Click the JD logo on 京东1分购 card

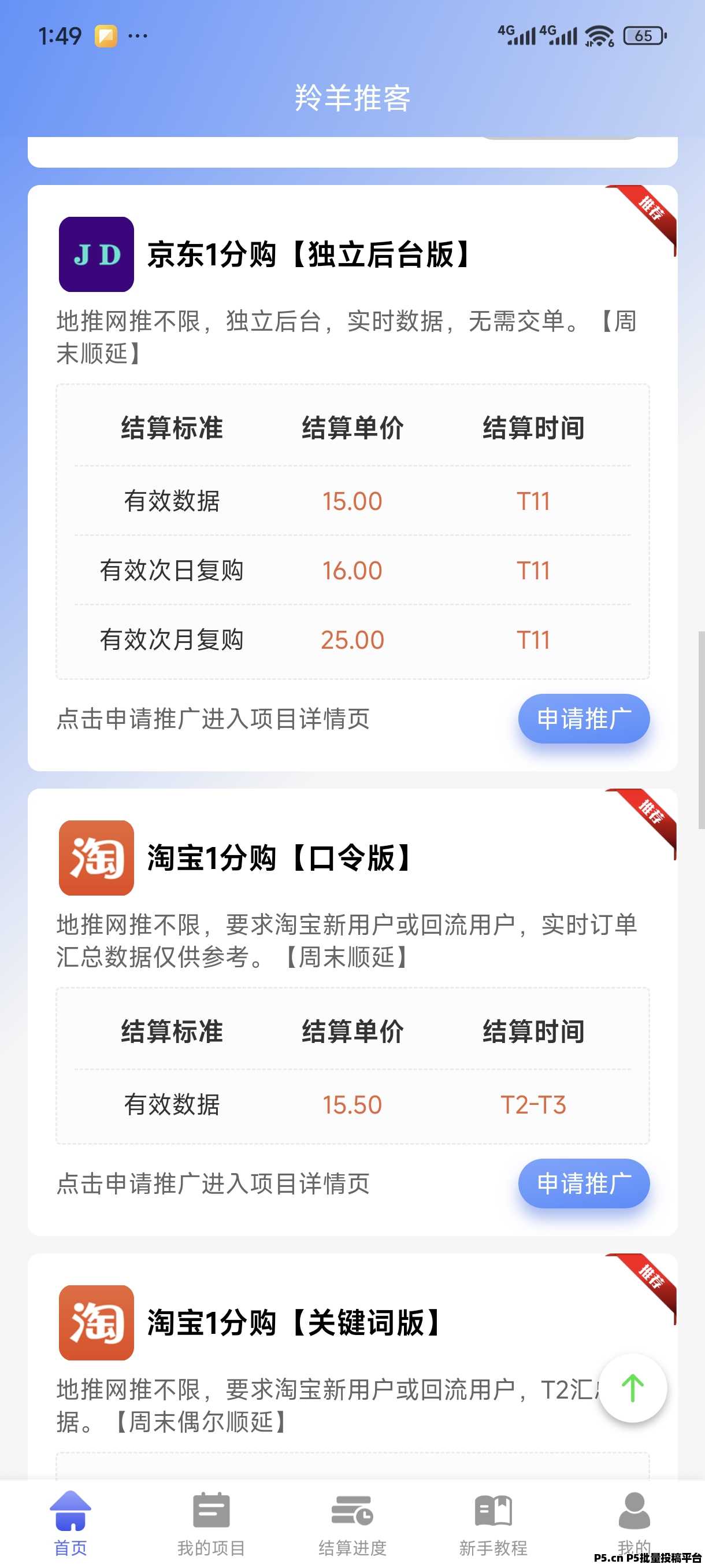(95, 254)
